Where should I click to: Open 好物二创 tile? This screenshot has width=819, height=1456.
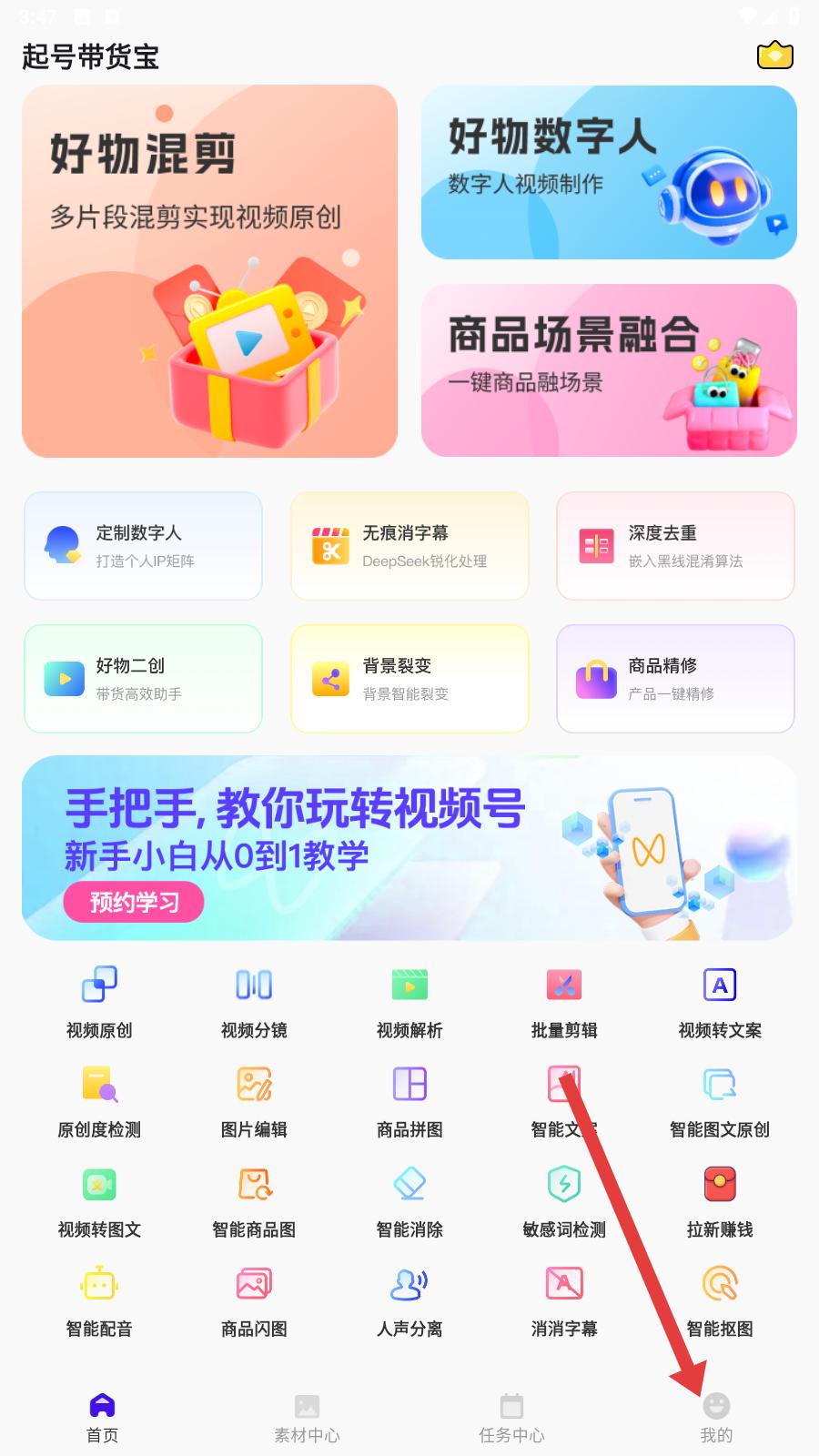(x=143, y=679)
